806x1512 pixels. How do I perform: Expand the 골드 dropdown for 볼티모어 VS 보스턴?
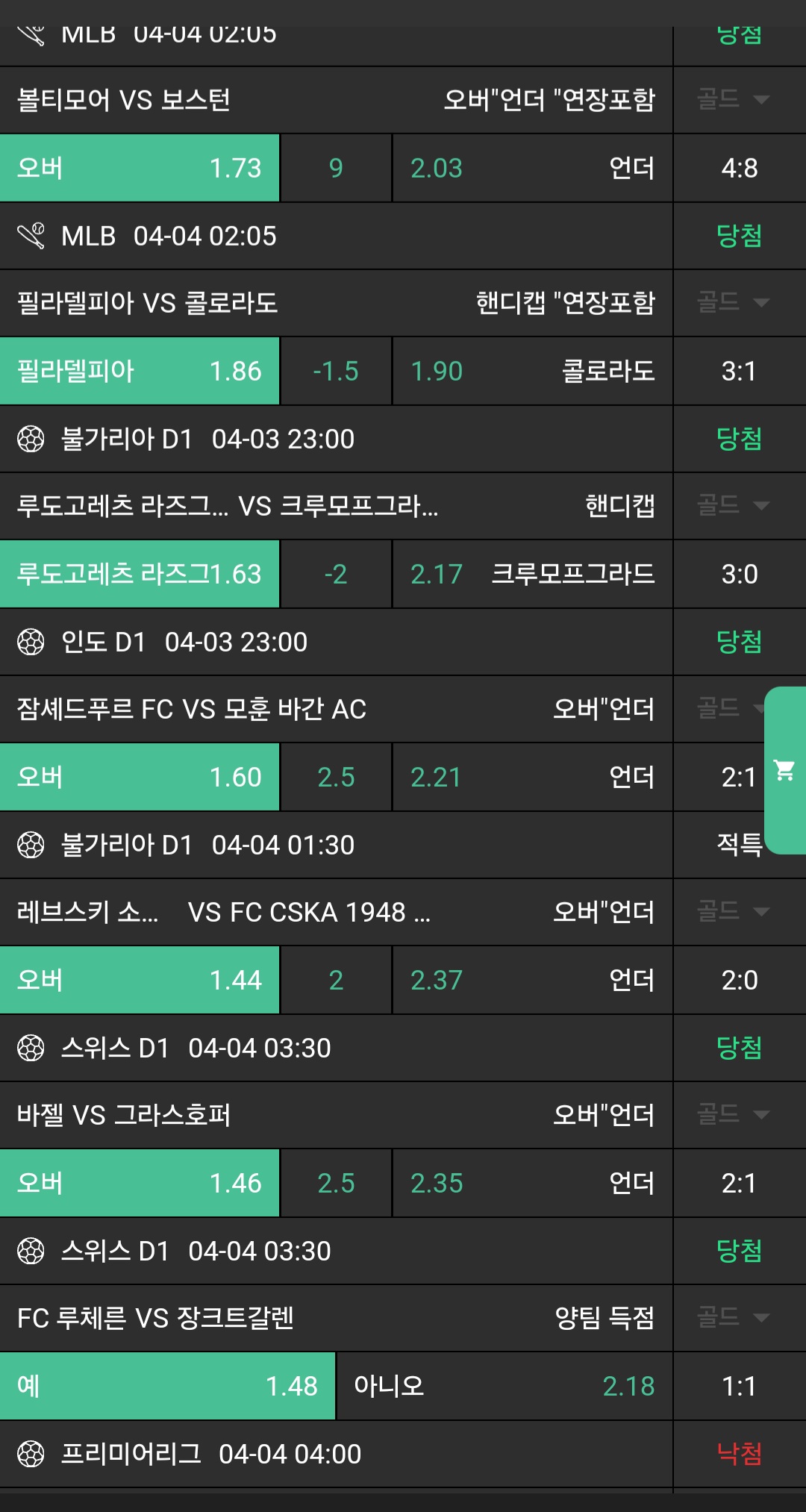pyautogui.click(x=733, y=99)
